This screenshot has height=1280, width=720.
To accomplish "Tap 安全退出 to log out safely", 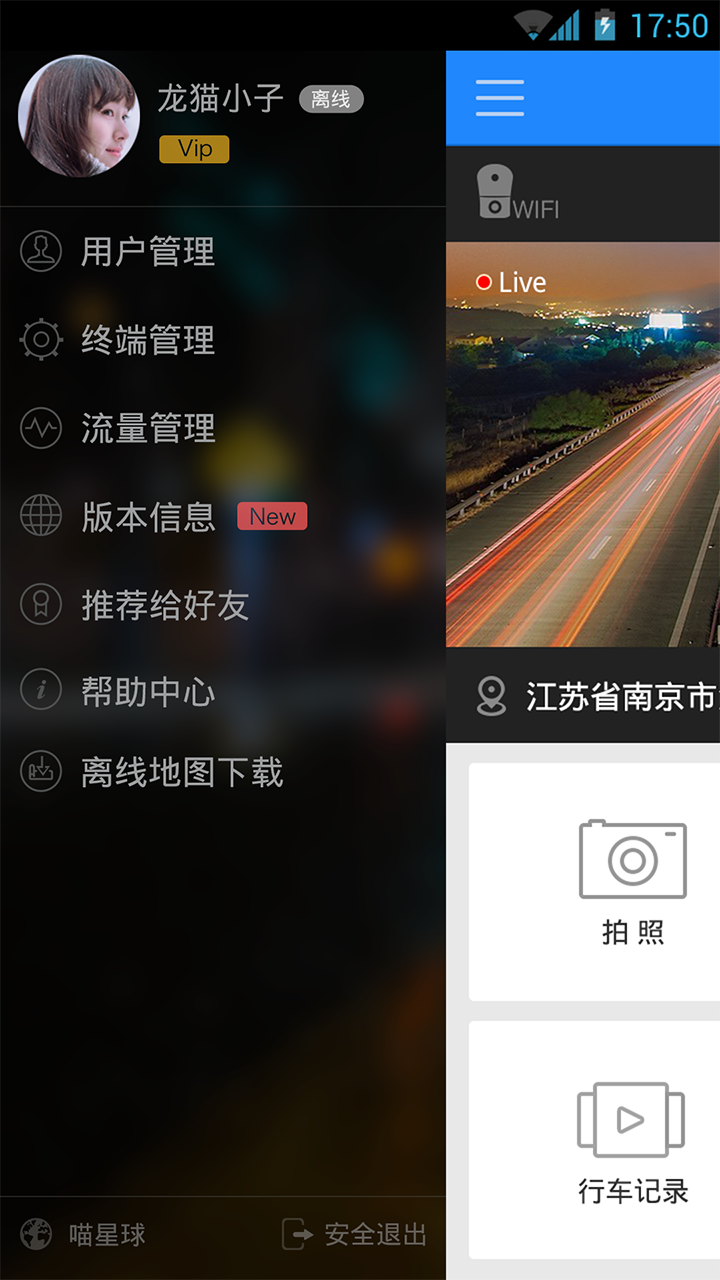I will [355, 1234].
